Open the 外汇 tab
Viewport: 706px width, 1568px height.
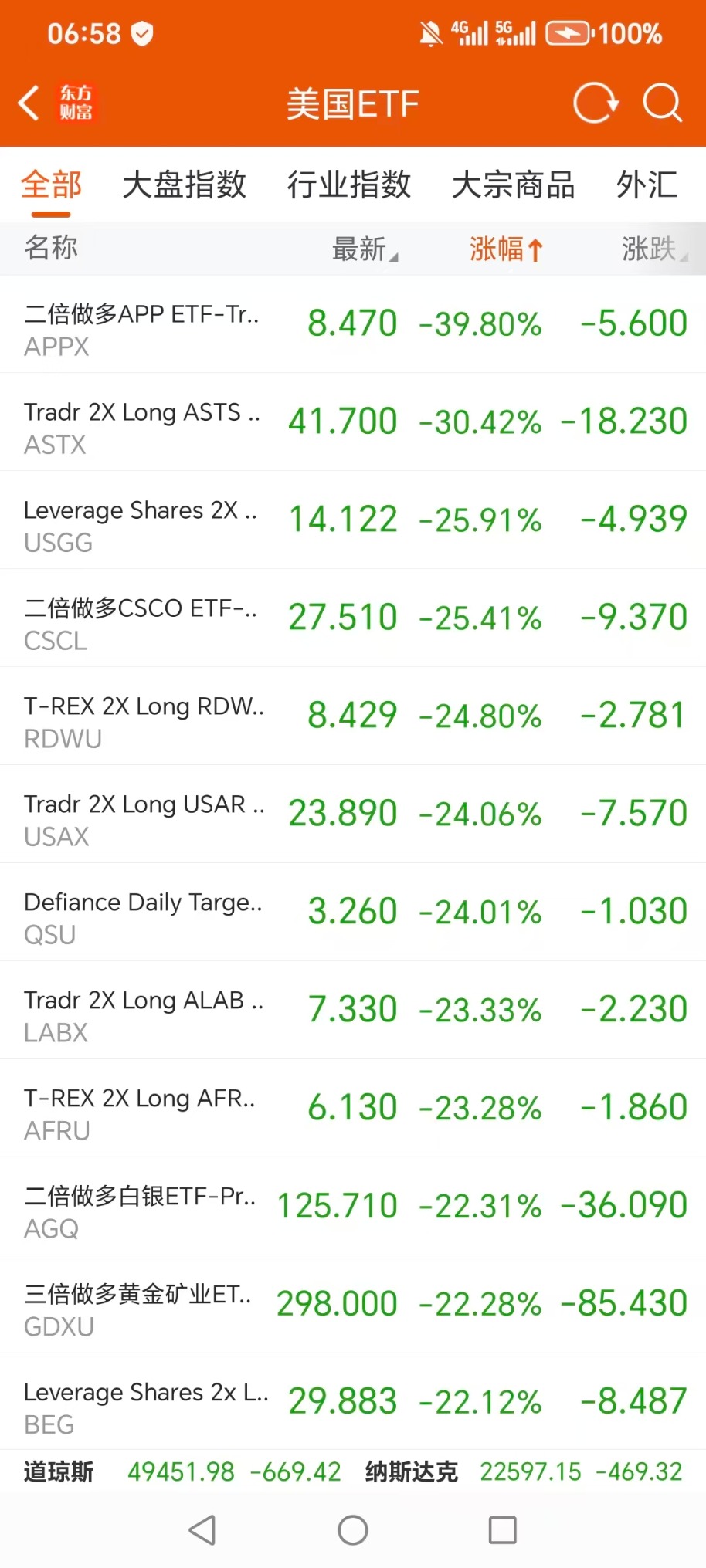pos(647,185)
